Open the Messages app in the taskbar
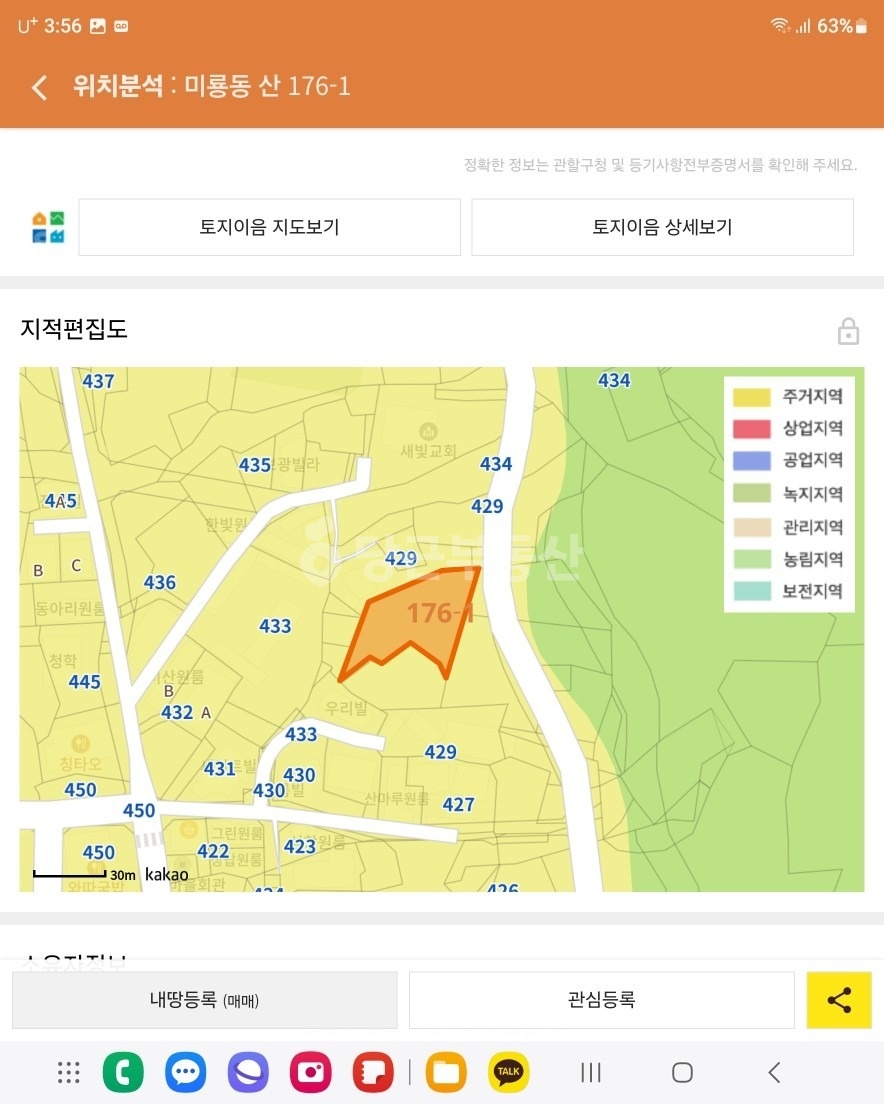Viewport: 884px width, 1104px height. point(185,1073)
